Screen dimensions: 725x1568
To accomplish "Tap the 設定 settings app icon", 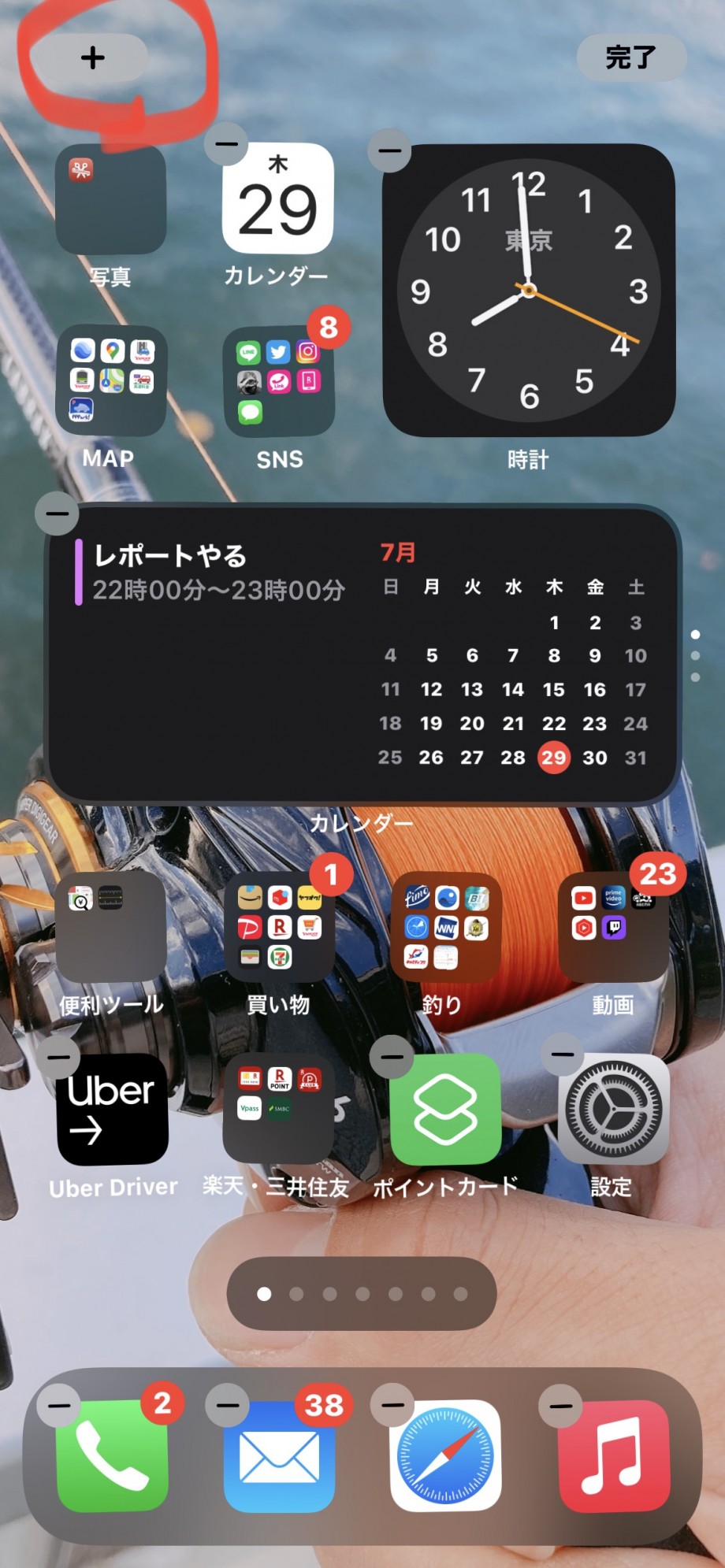I will 614,1110.
